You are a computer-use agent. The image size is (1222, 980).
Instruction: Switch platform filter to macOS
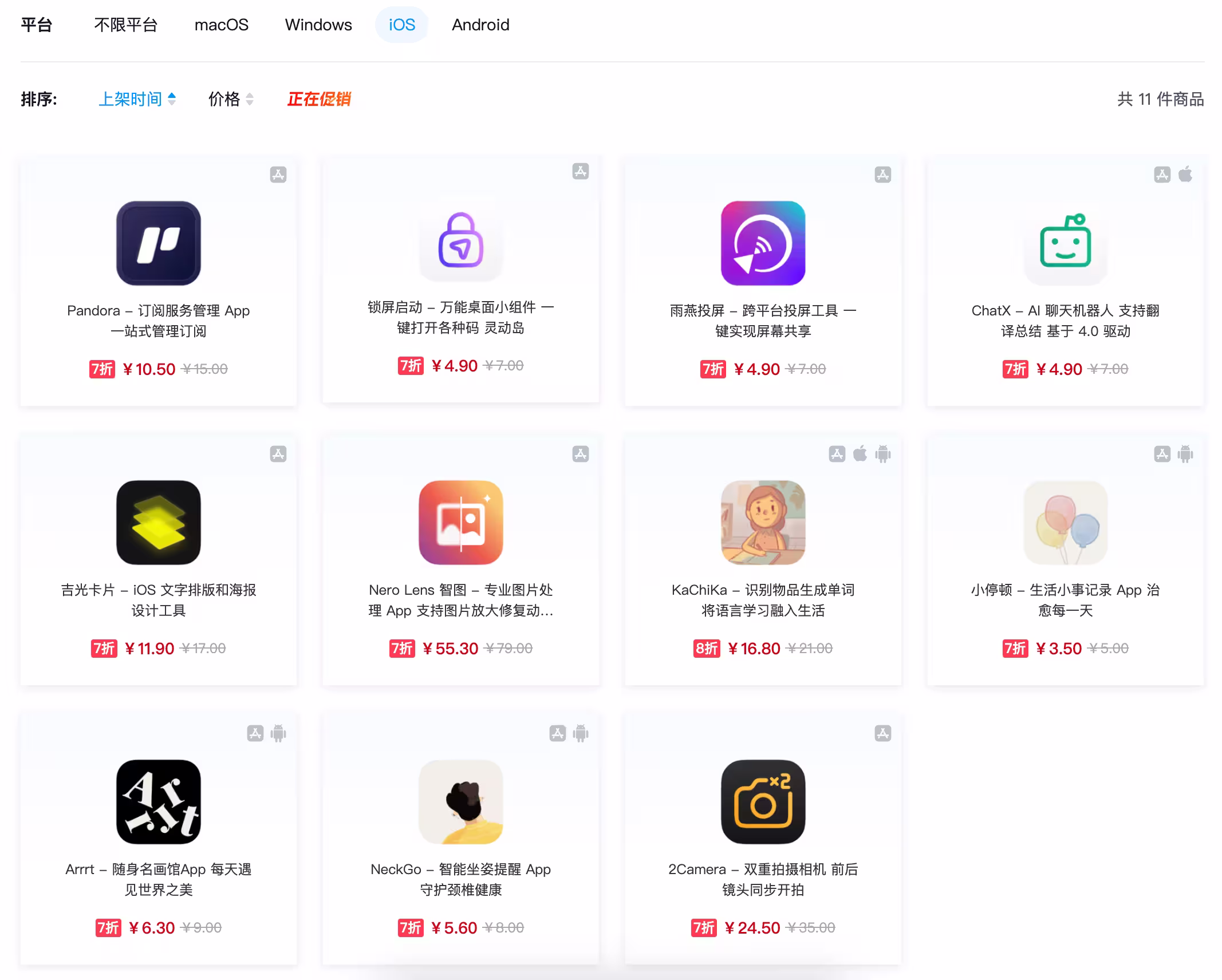(221, 25)
